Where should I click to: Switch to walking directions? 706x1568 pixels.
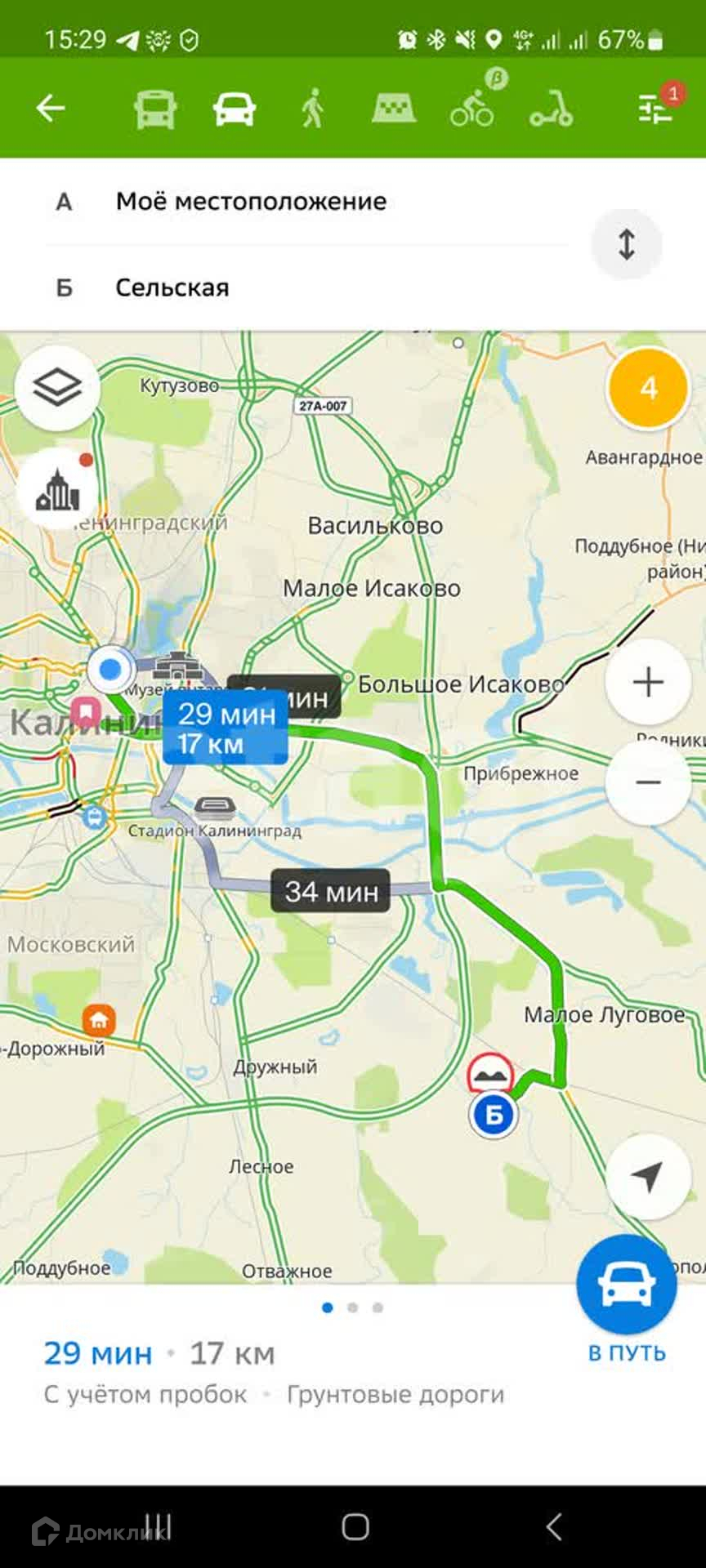pyautogui.click(x=312, y=109)
